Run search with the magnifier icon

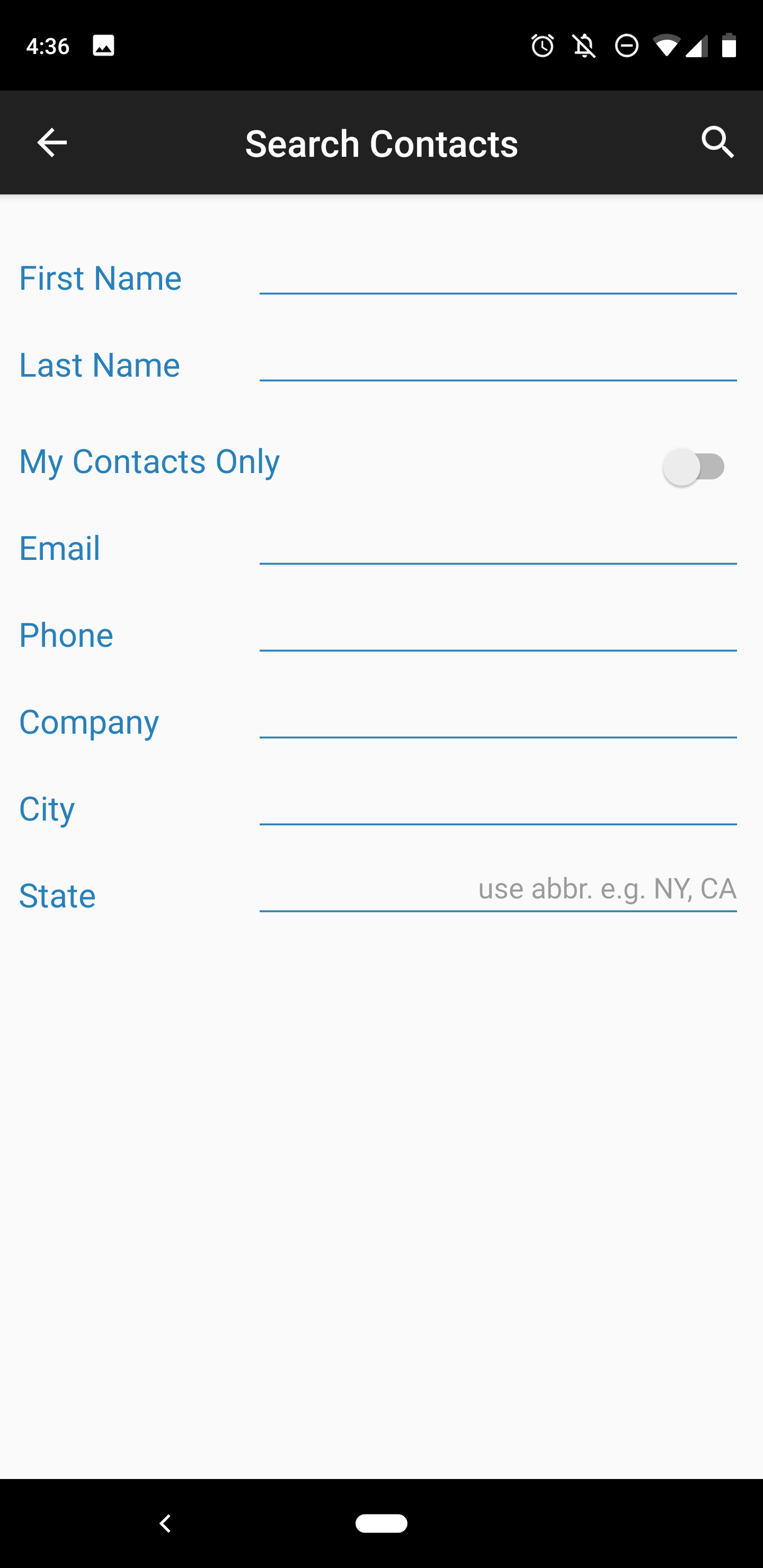click(717, 143)
